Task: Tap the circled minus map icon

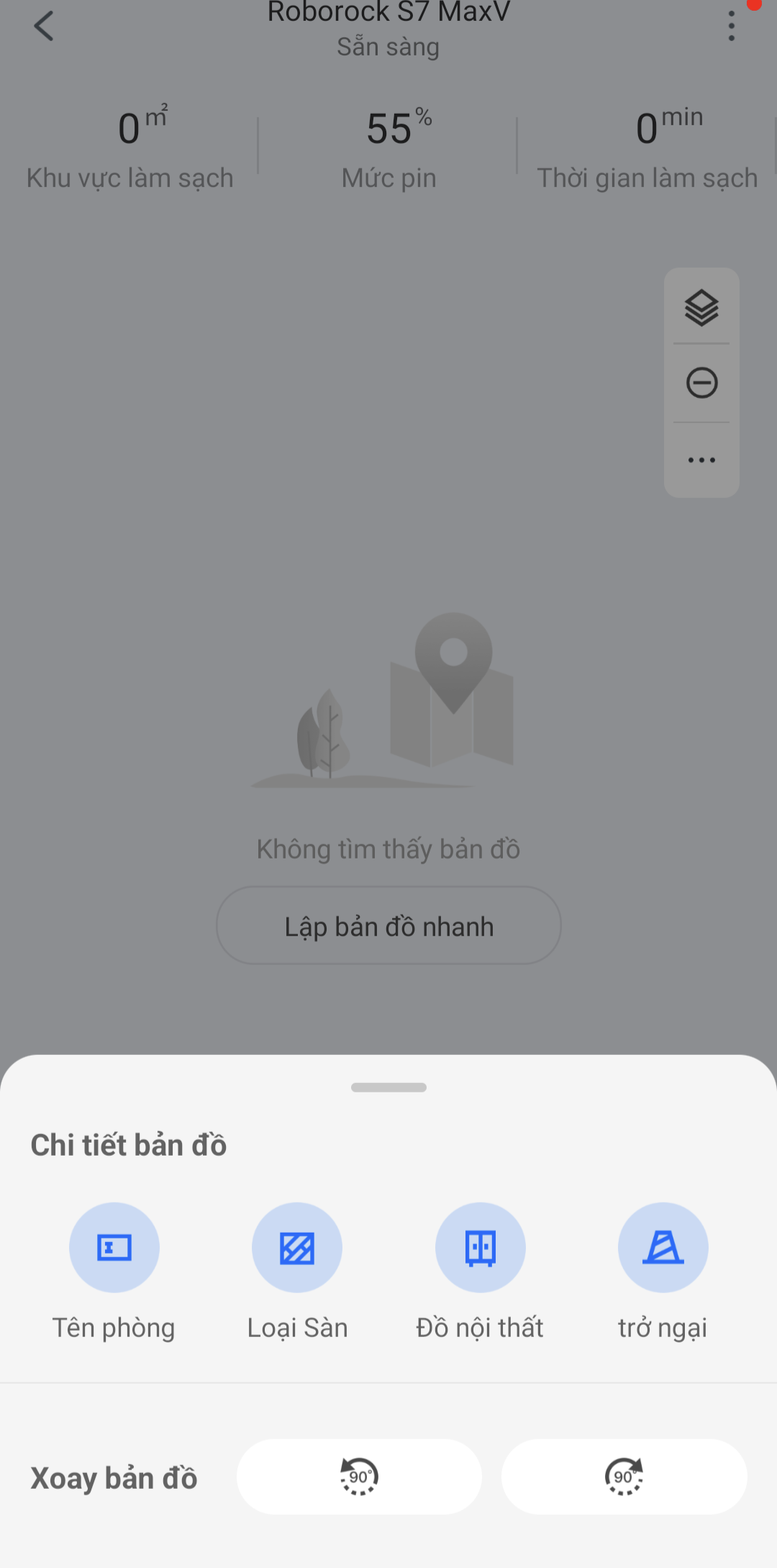Action: tap(701, 382)
